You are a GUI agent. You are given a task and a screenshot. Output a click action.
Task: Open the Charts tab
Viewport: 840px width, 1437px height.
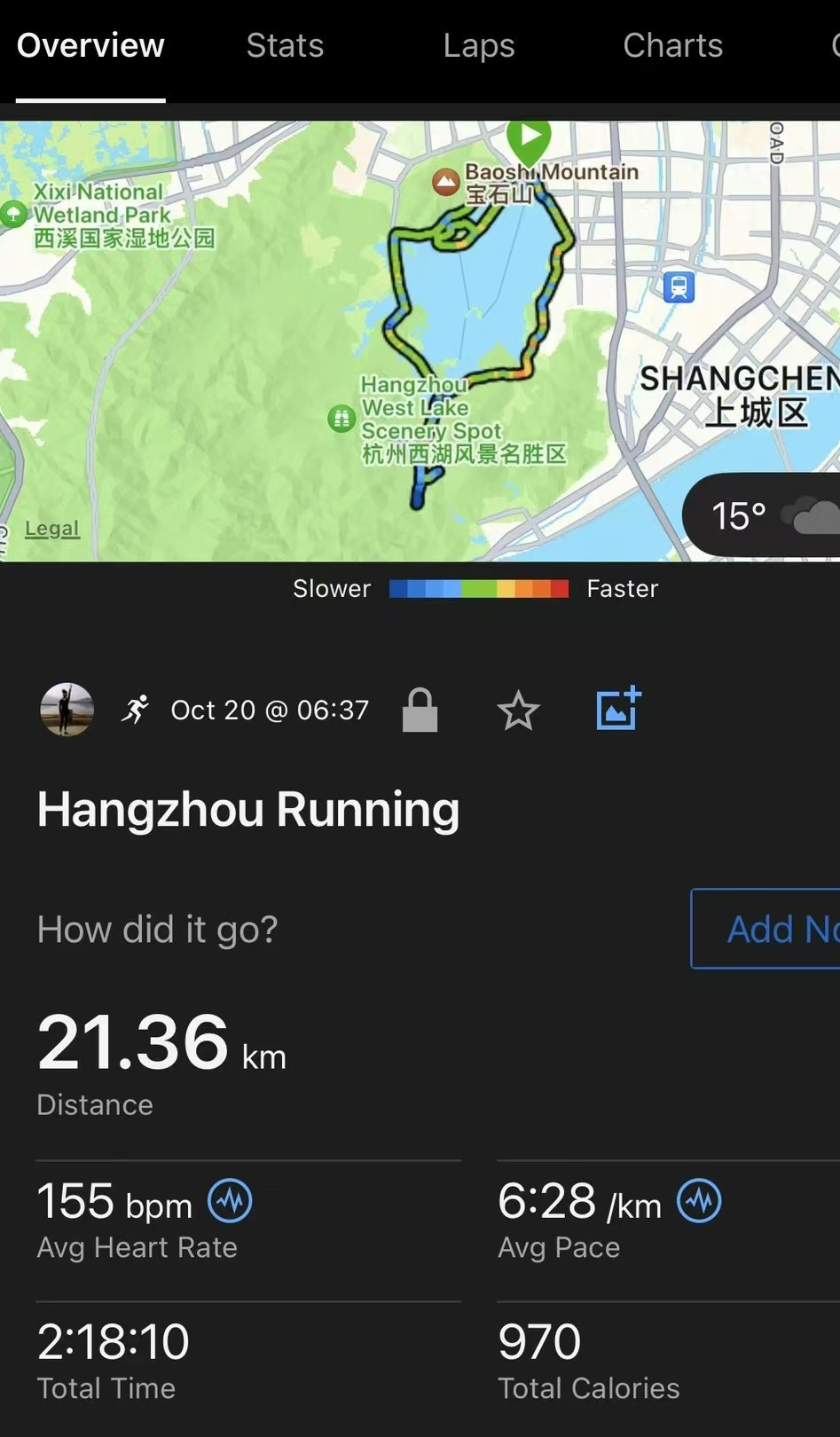(672, 45)
